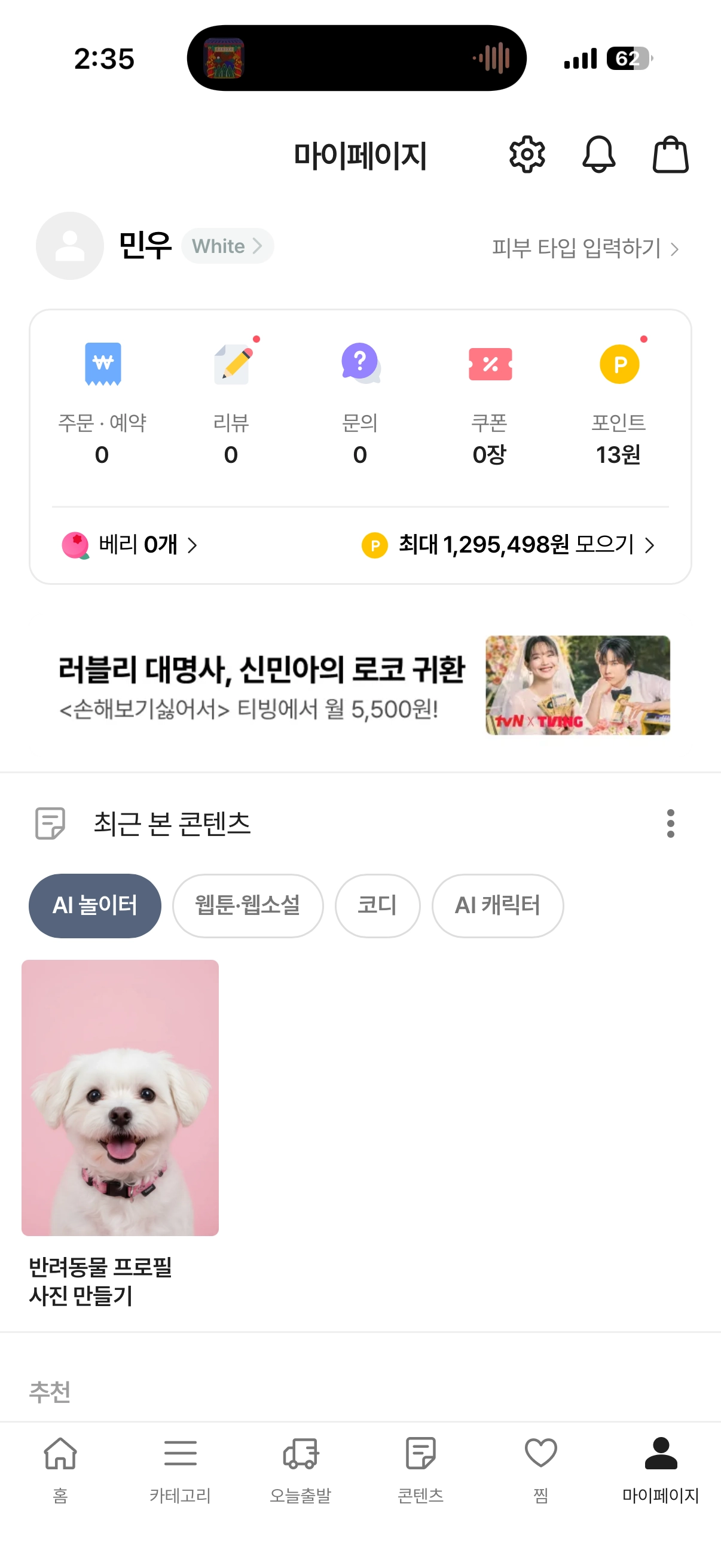Image resolution: width=721 pixels, height=1568 pixels.
Task: Check my 문의 inquiries
Action: coord(360,403)
